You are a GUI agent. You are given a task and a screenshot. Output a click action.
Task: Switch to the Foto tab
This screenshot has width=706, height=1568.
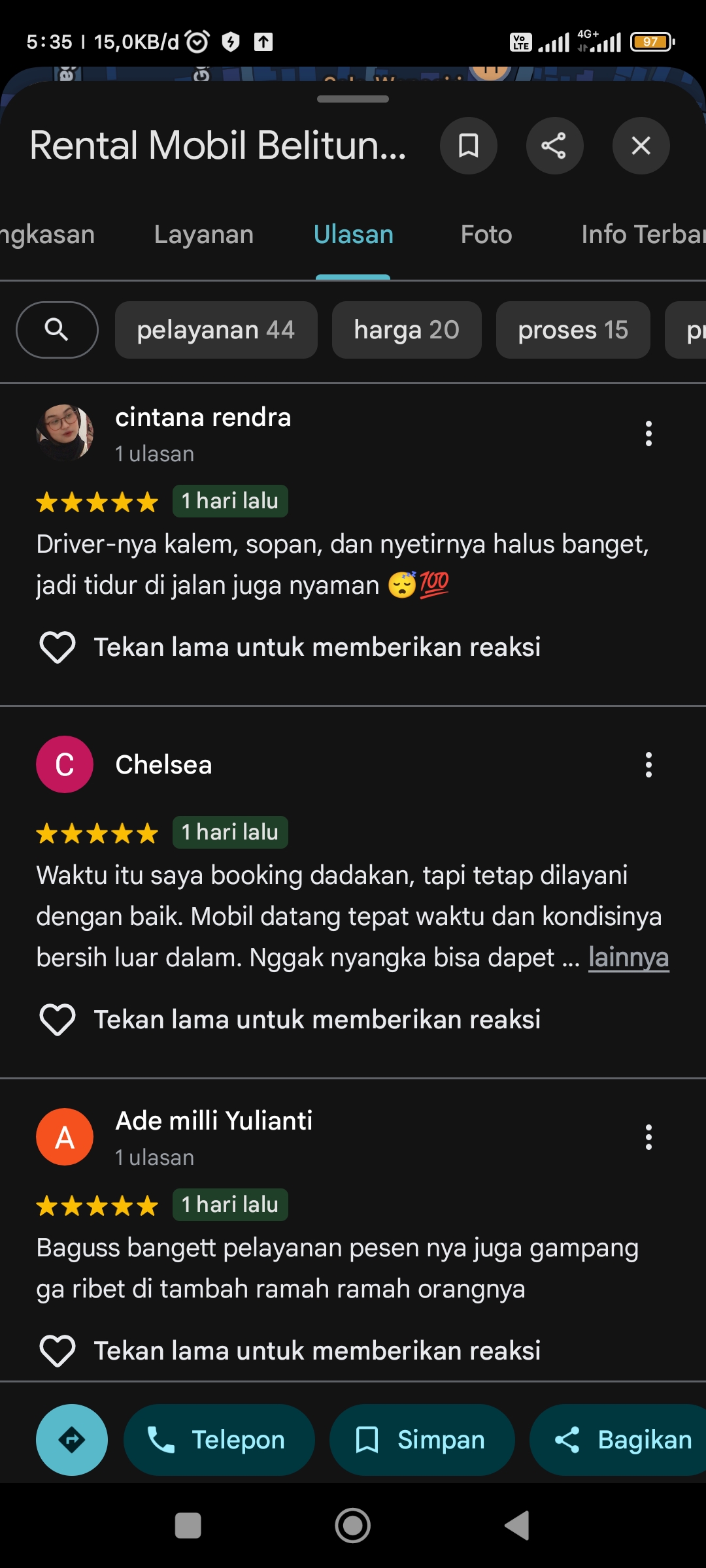click(486, 235)
